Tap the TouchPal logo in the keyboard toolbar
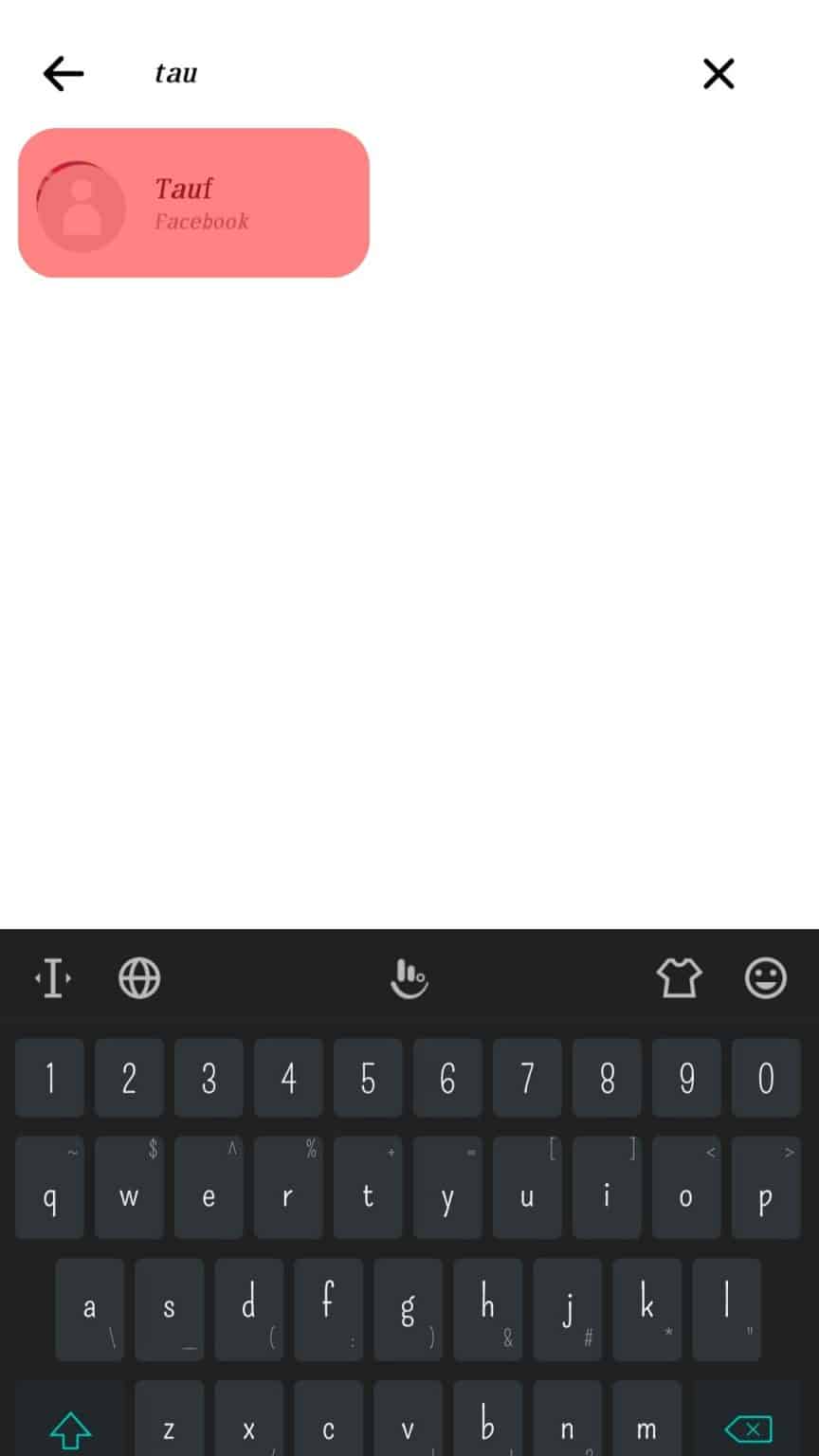The height and width of the screenshot is (1456, 819). click(x=408, y=977)
